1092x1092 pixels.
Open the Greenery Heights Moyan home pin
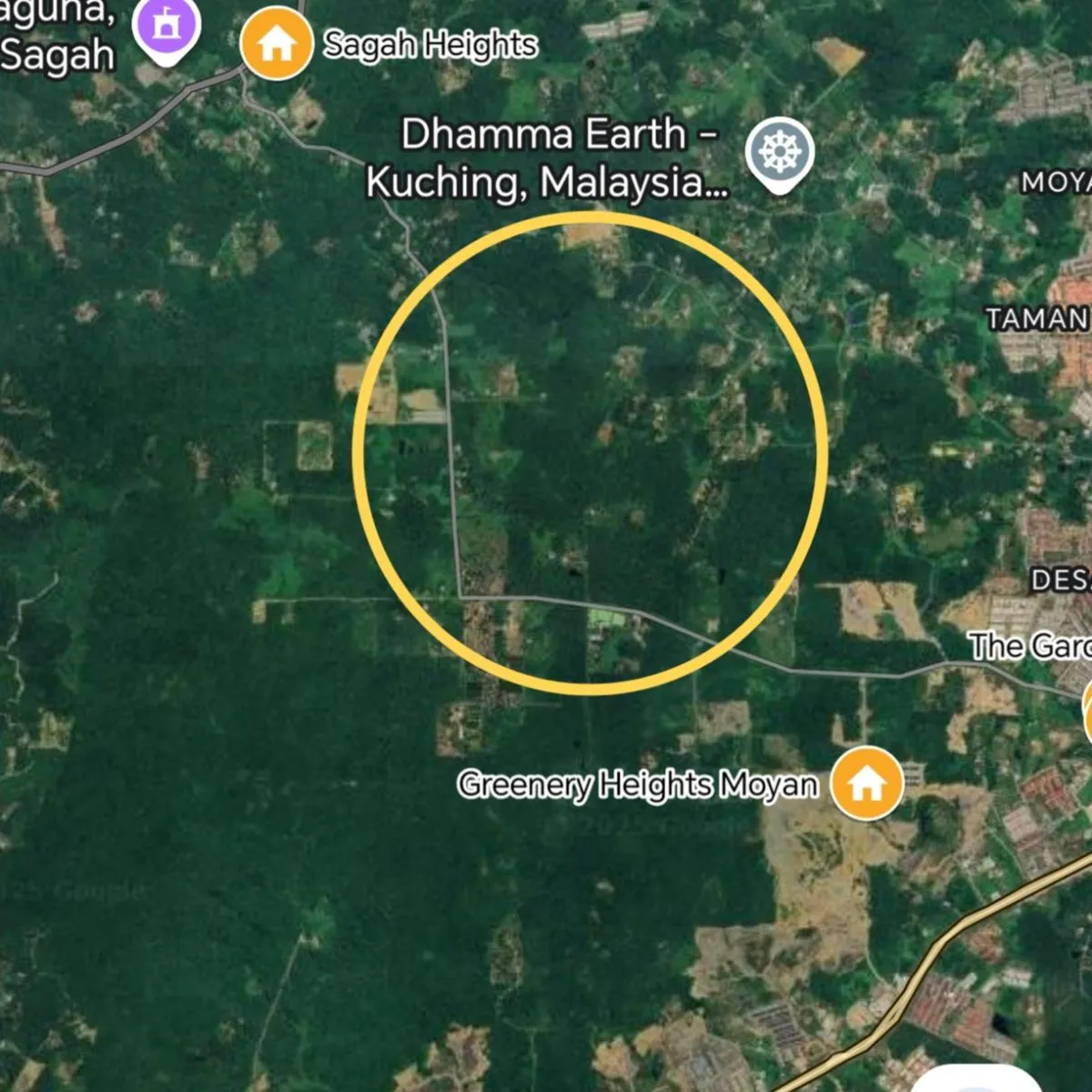(x=867, y=783)
